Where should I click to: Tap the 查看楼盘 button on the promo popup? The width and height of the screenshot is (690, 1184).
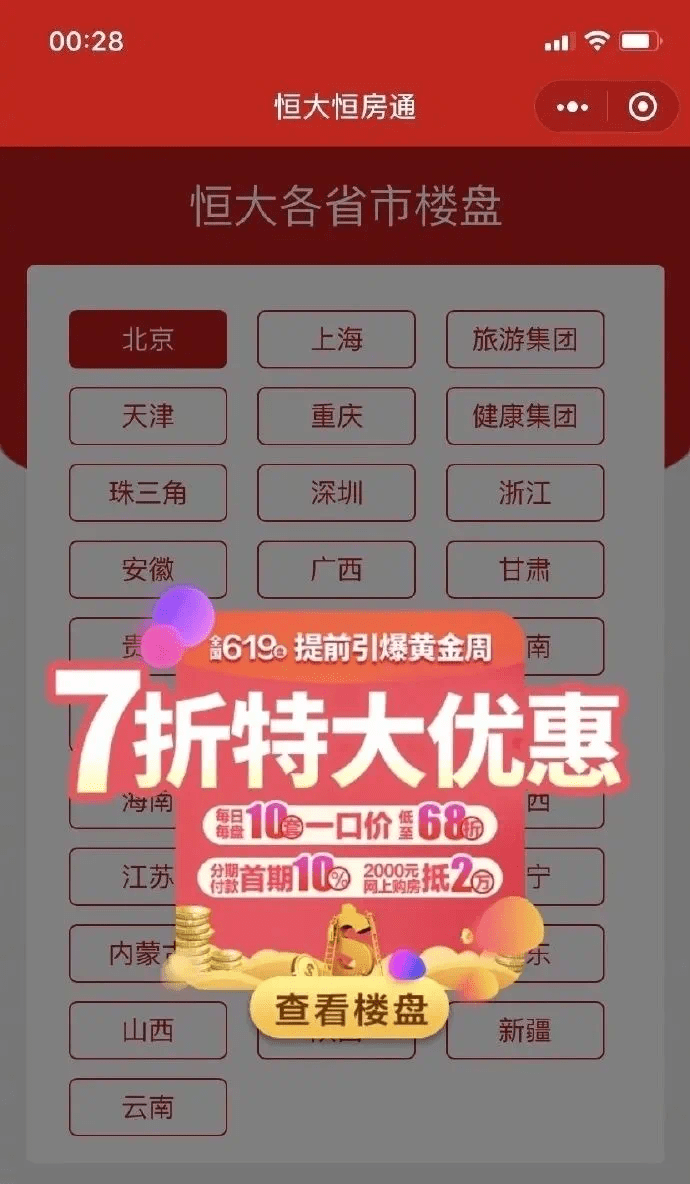point(350,1009)
